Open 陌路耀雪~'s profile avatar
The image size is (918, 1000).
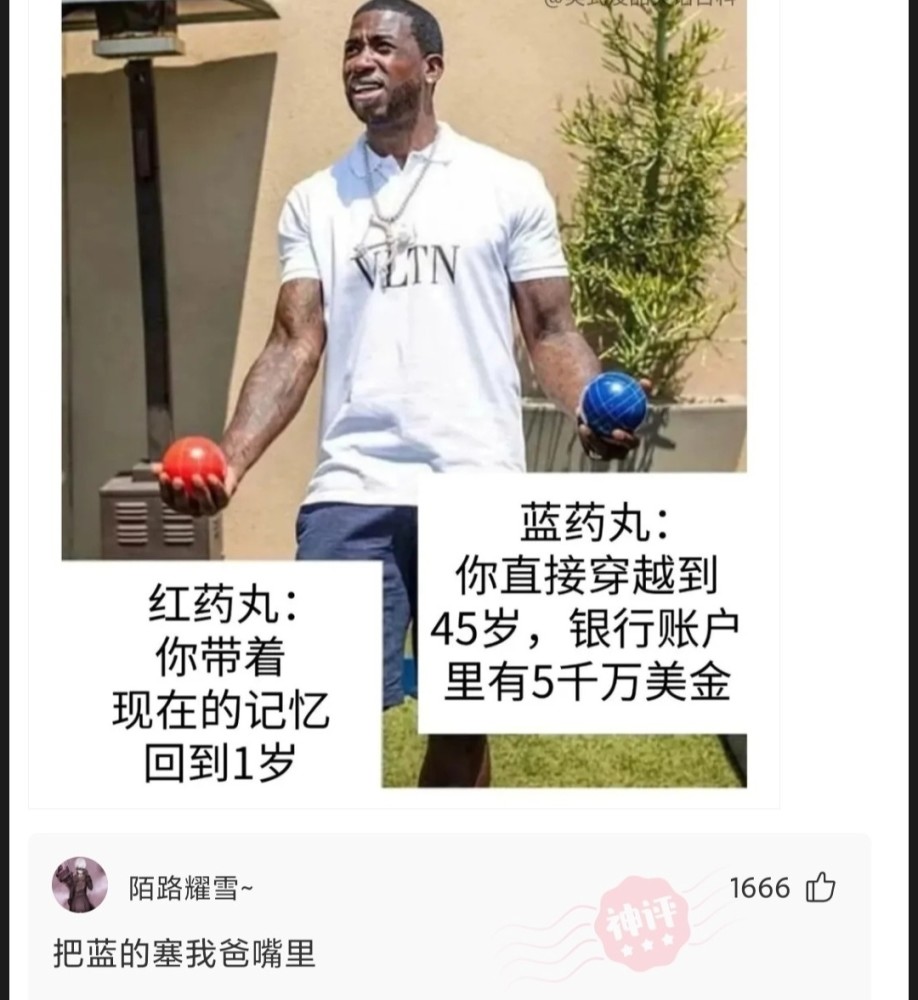point(80,885)
